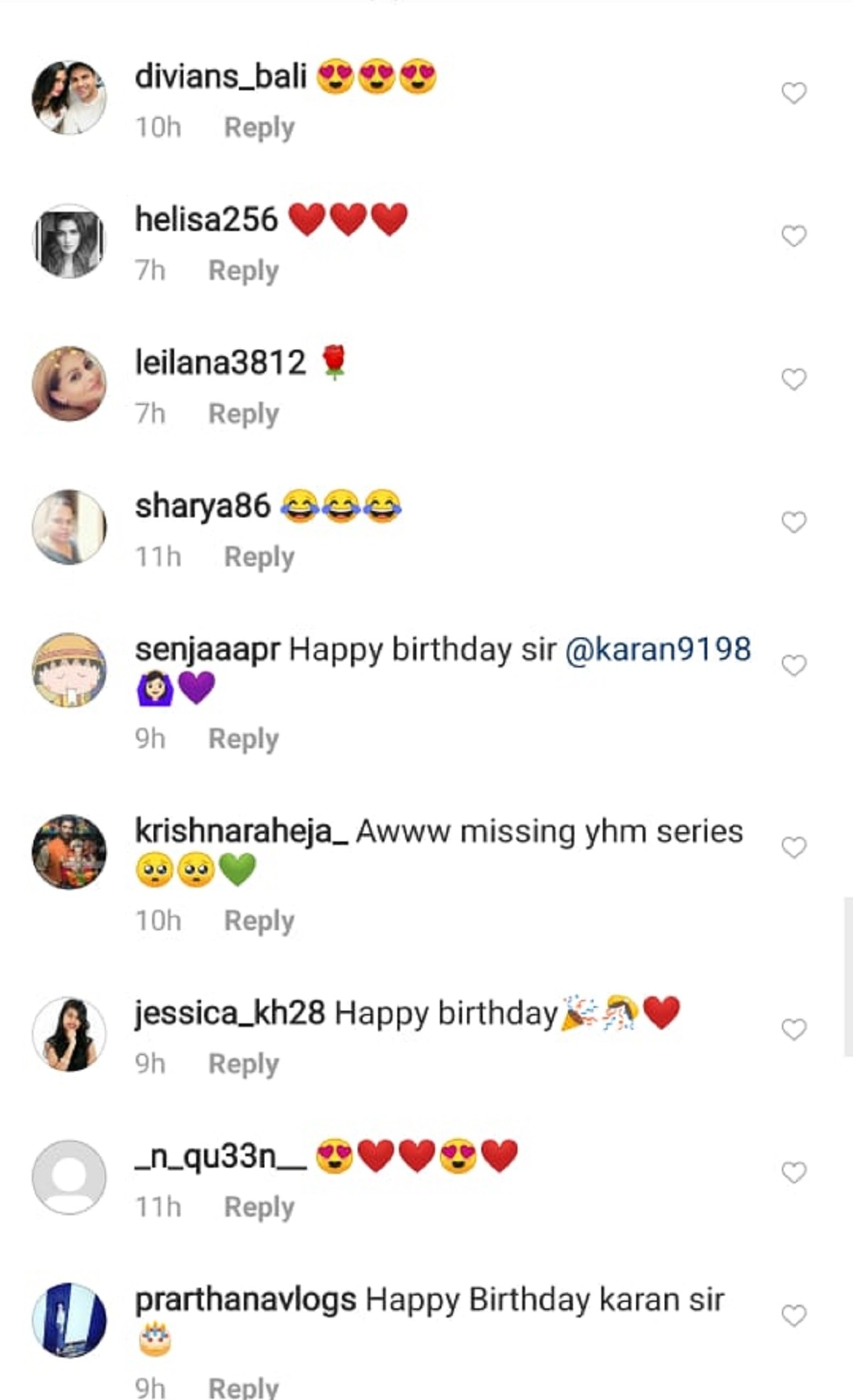Reply to _n_qu33n__'s comment
853x1400 pixels.
pos(259,1207)
